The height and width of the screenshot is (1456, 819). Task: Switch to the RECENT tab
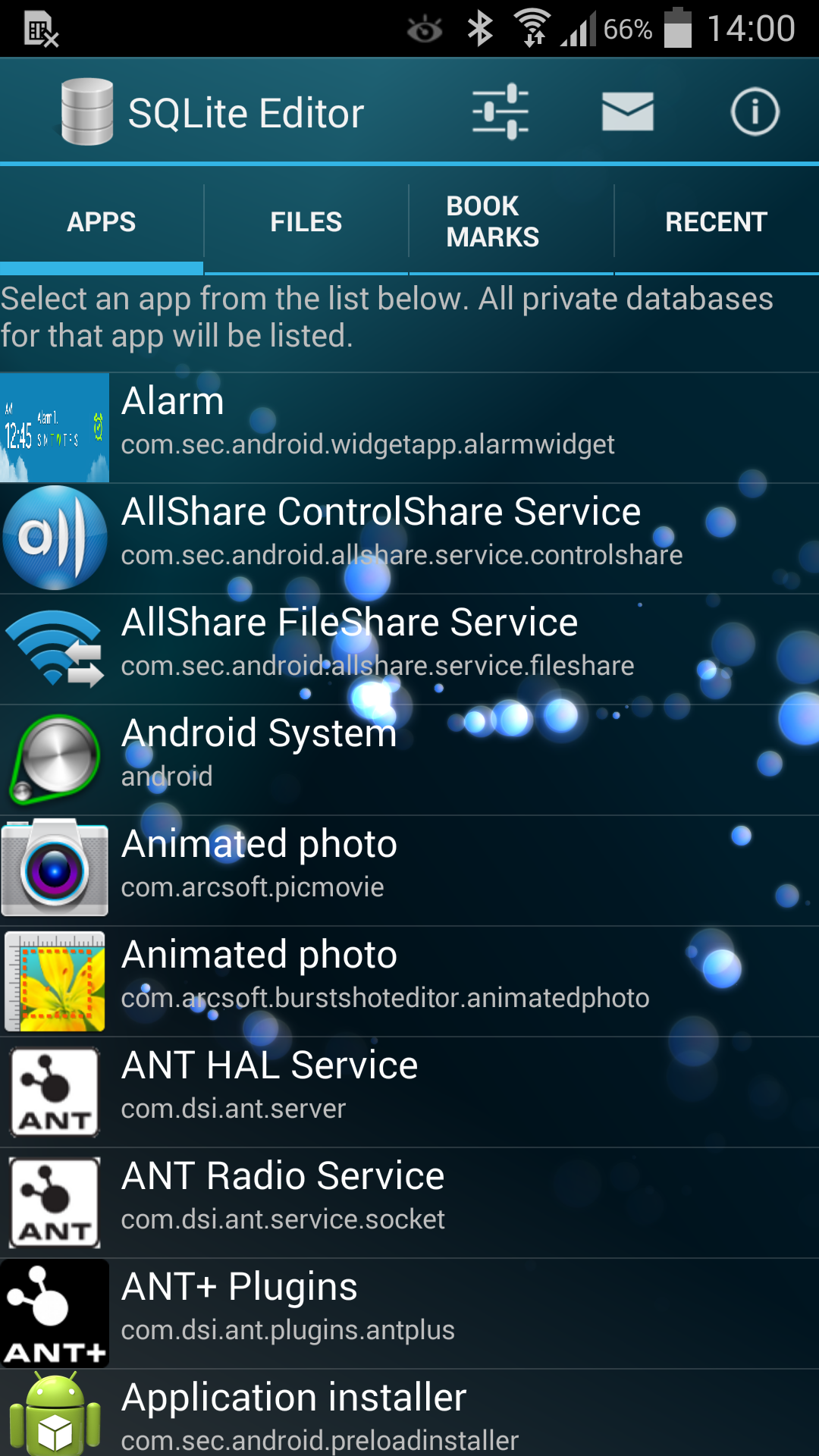715,221
